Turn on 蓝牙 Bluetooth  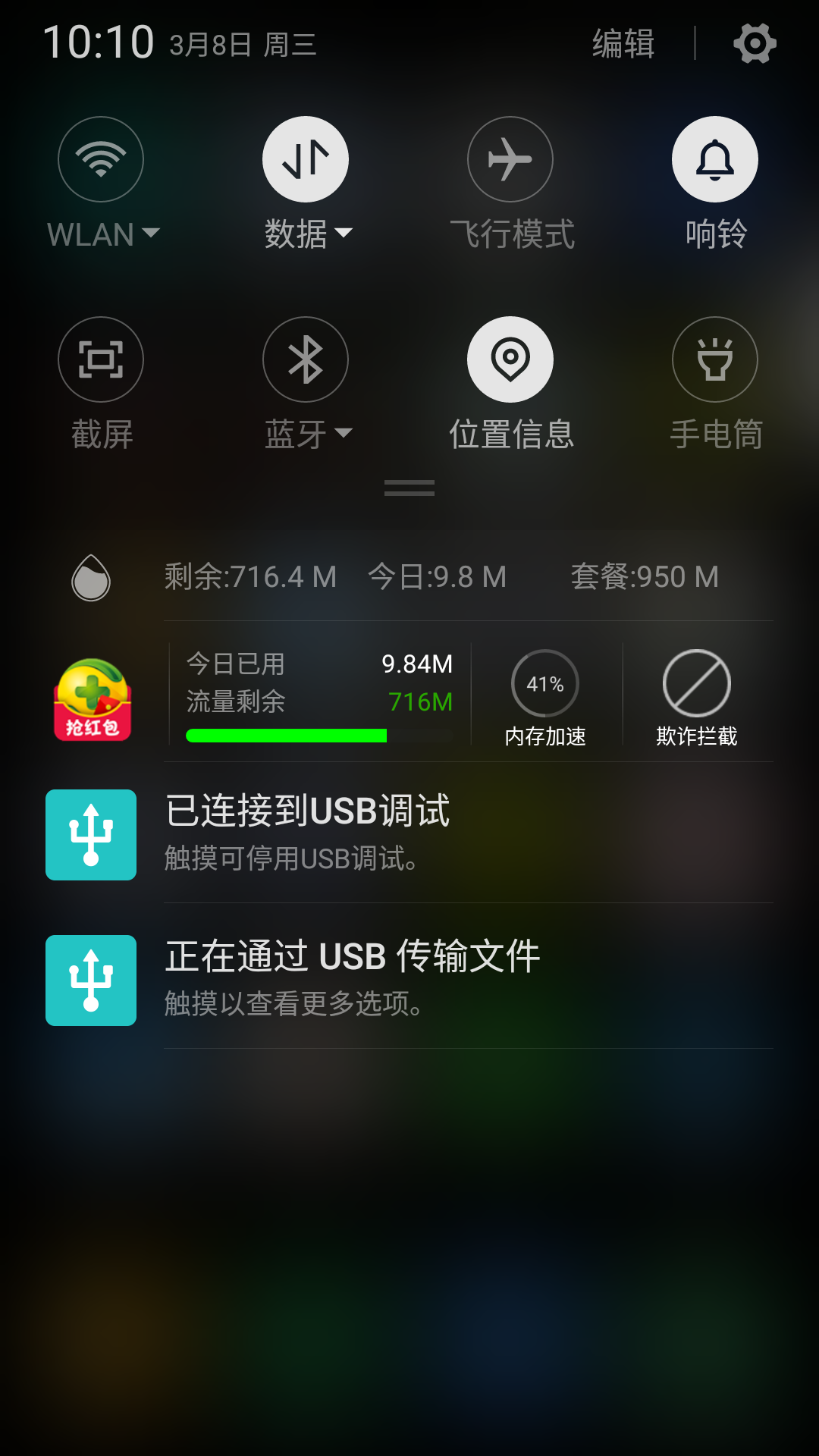pyautogui.click(x=306, y=359)
